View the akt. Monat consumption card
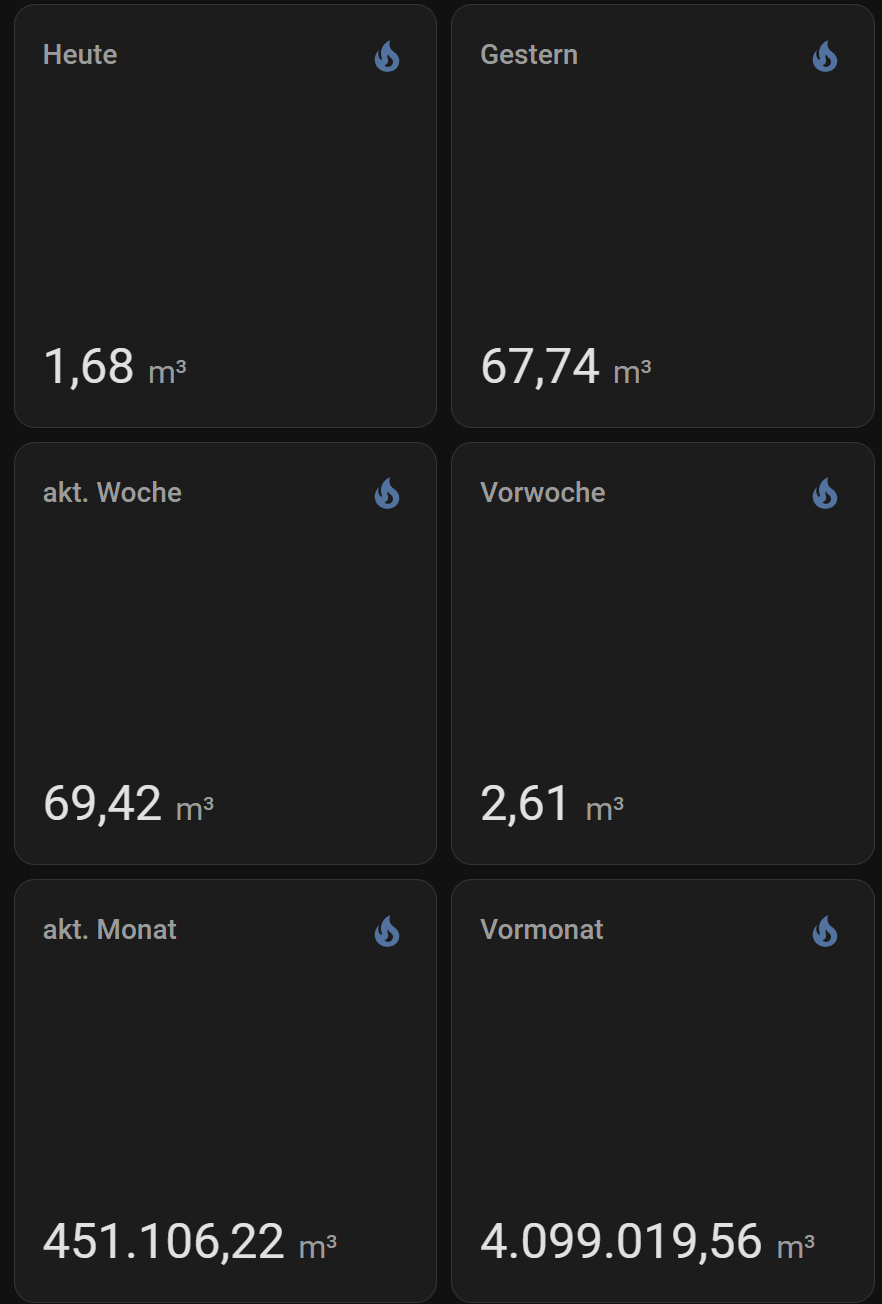This screenshot has width=882, height=1304. (225, 1090)
